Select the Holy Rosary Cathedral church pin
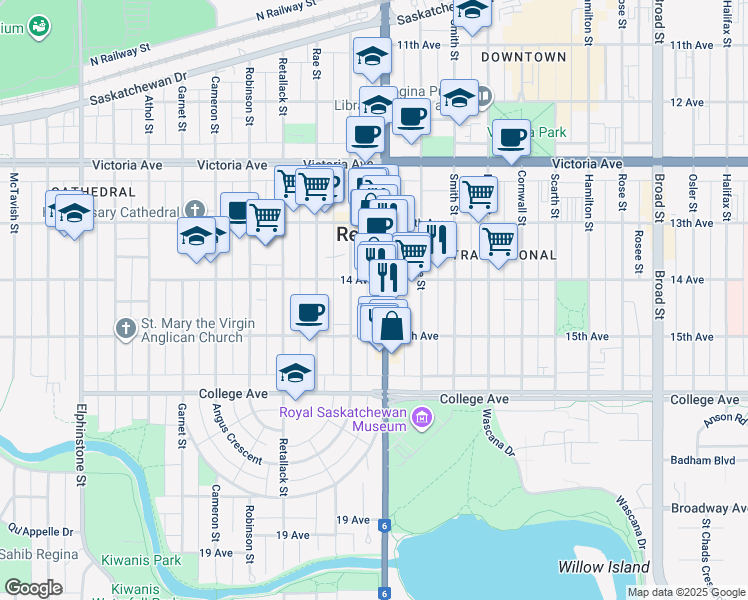 (x=194, y=210)
